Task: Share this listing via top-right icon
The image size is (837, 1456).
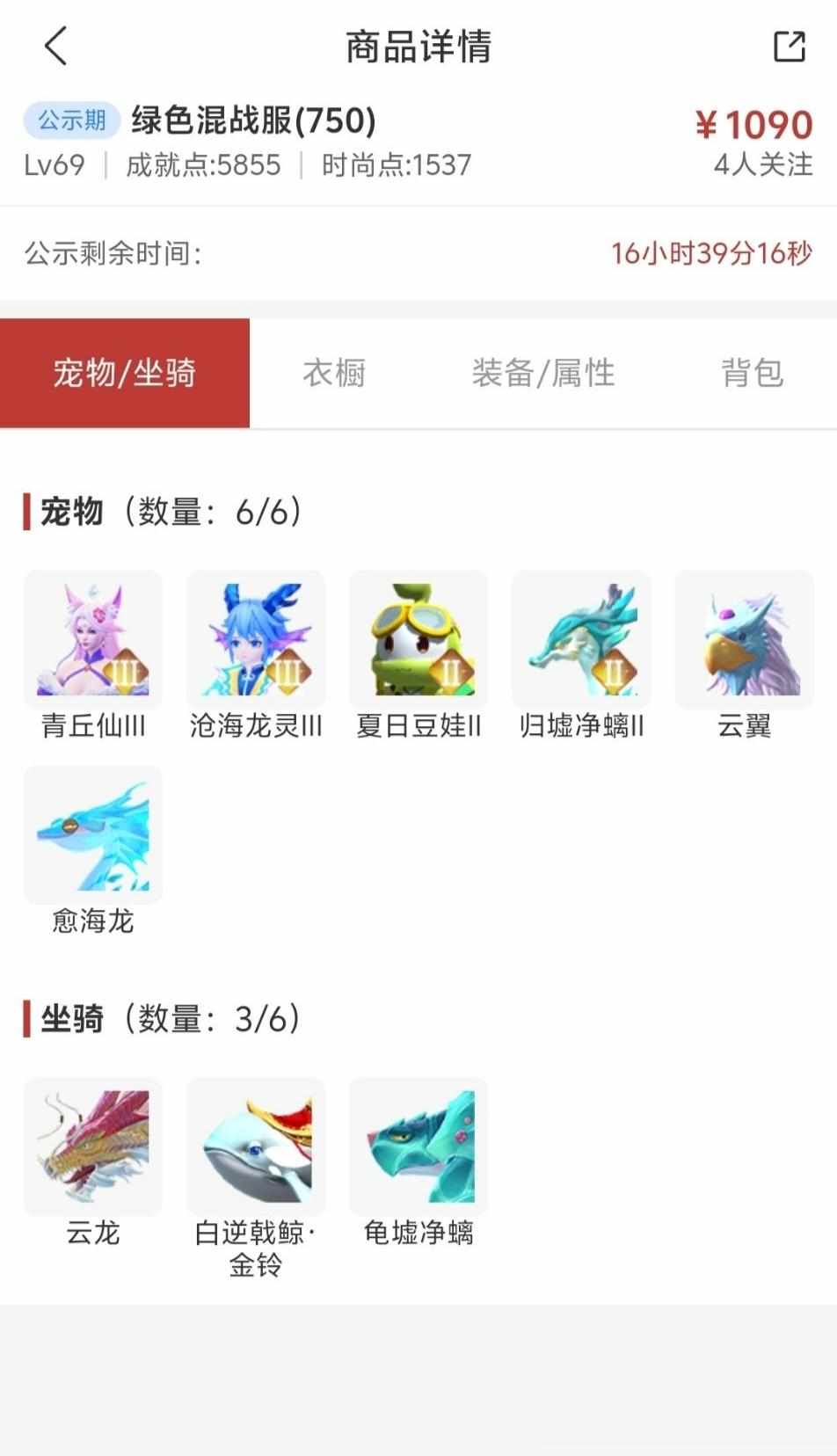Action: point(789,47)
